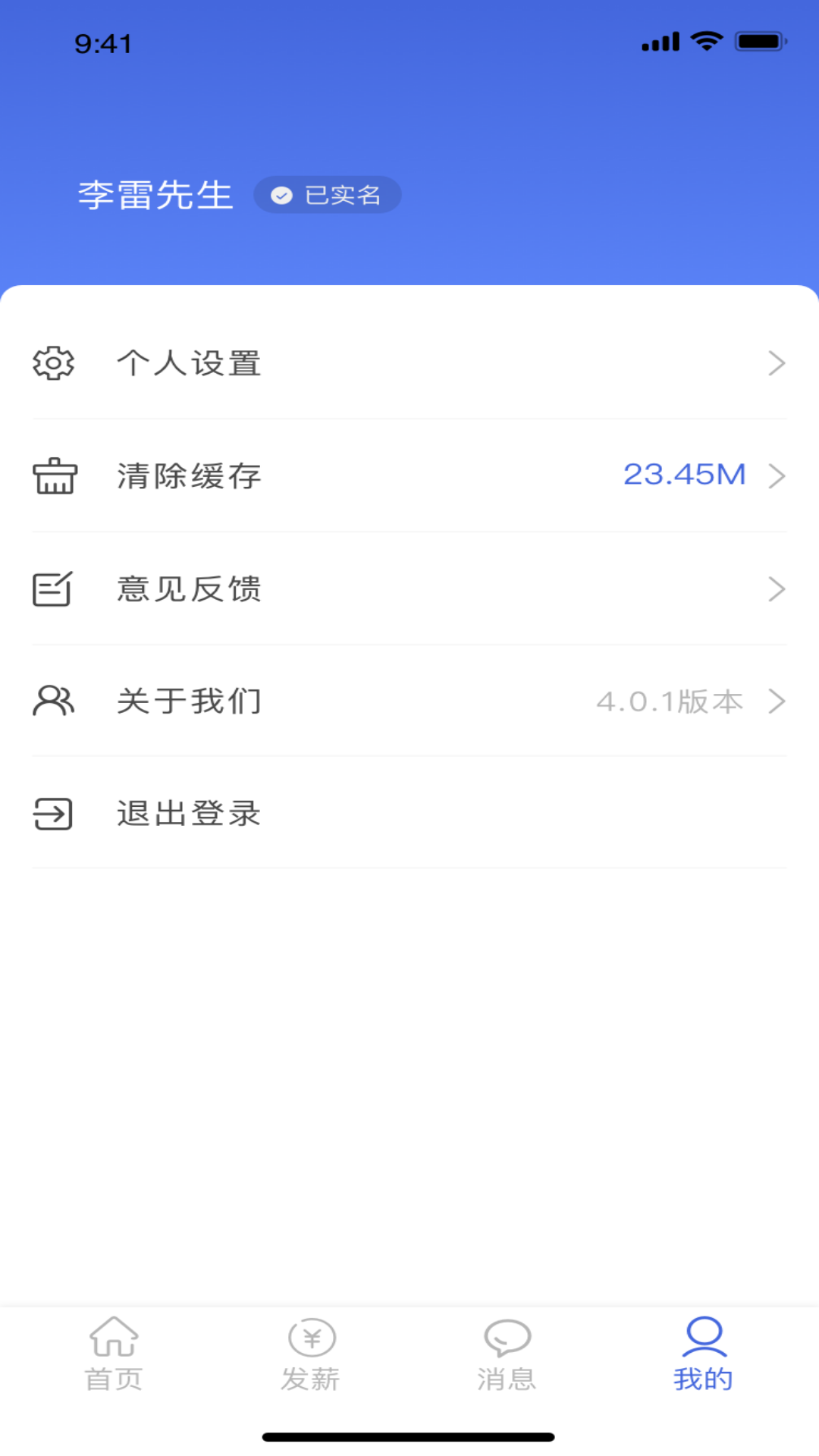This screenshot has width=819, height=1456.
Task: Switch to the 首页 tab
Action: coord(112,1357)
